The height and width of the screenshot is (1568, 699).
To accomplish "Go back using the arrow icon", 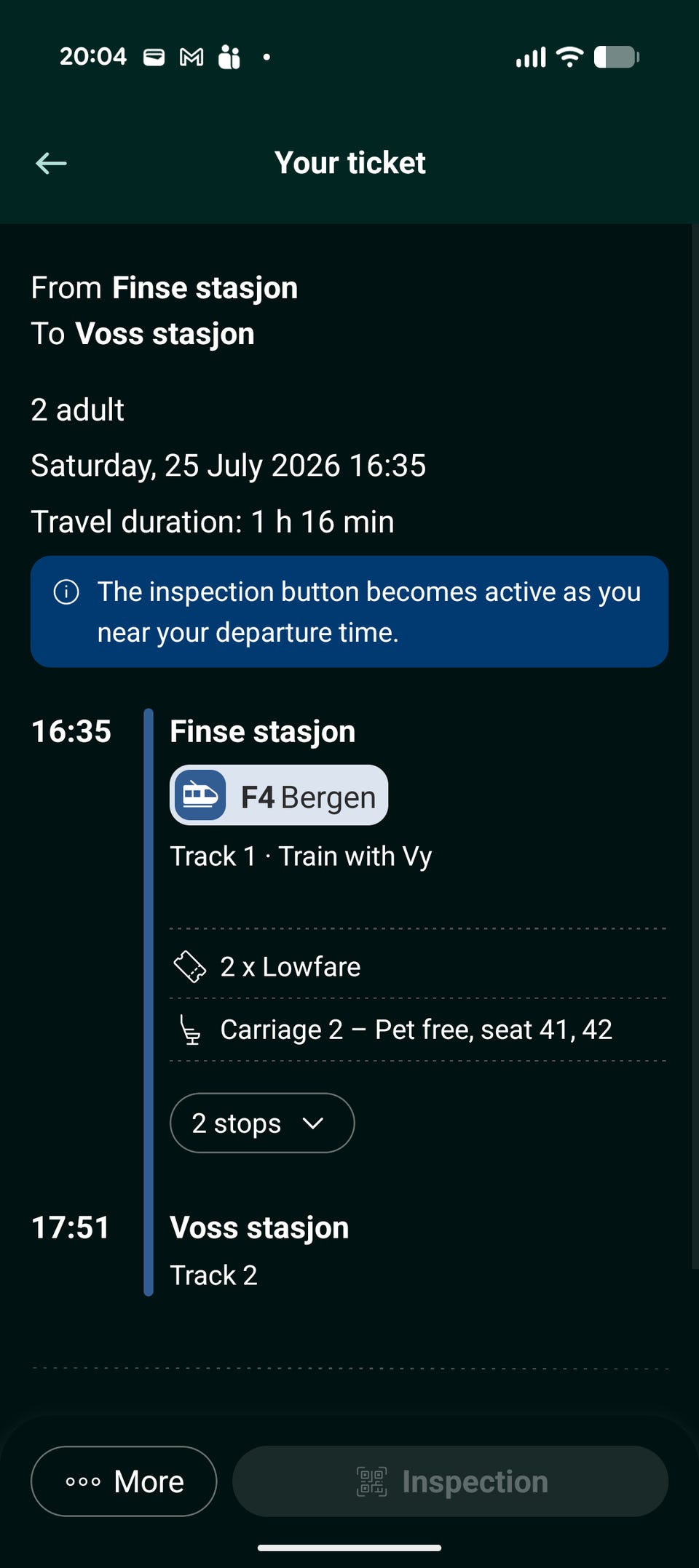I will click(51, 163).
